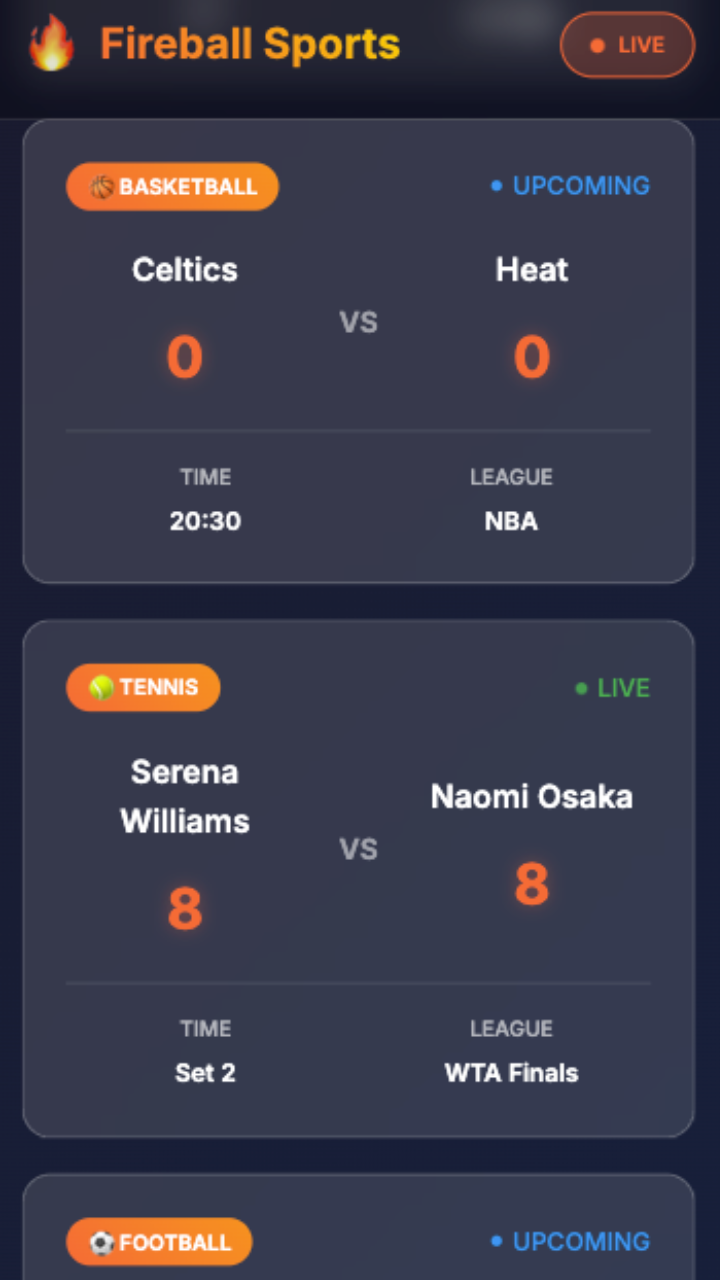
Task: Select the Basketball category chip
Action: (x=172, y=187)
